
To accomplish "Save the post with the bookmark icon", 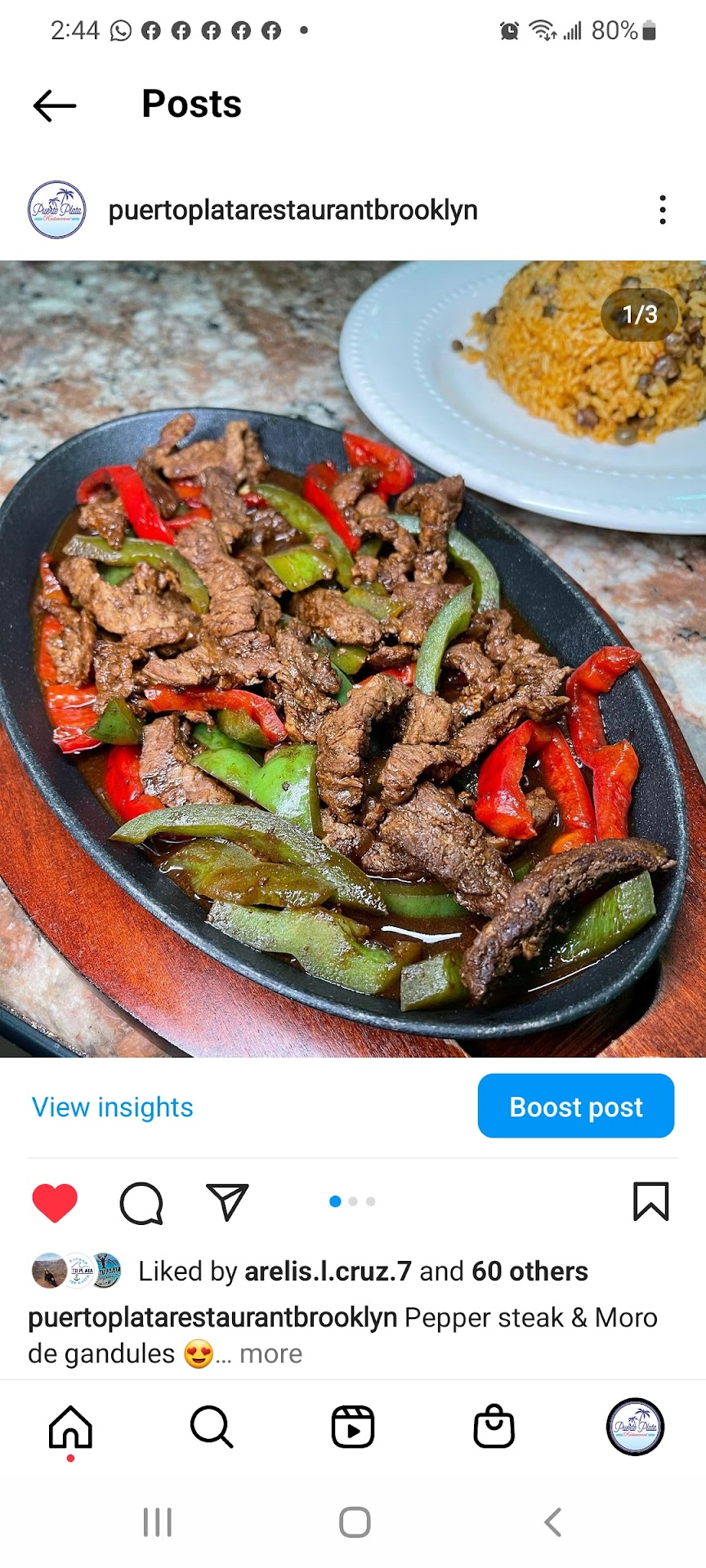I will [x=650, y=1202].
